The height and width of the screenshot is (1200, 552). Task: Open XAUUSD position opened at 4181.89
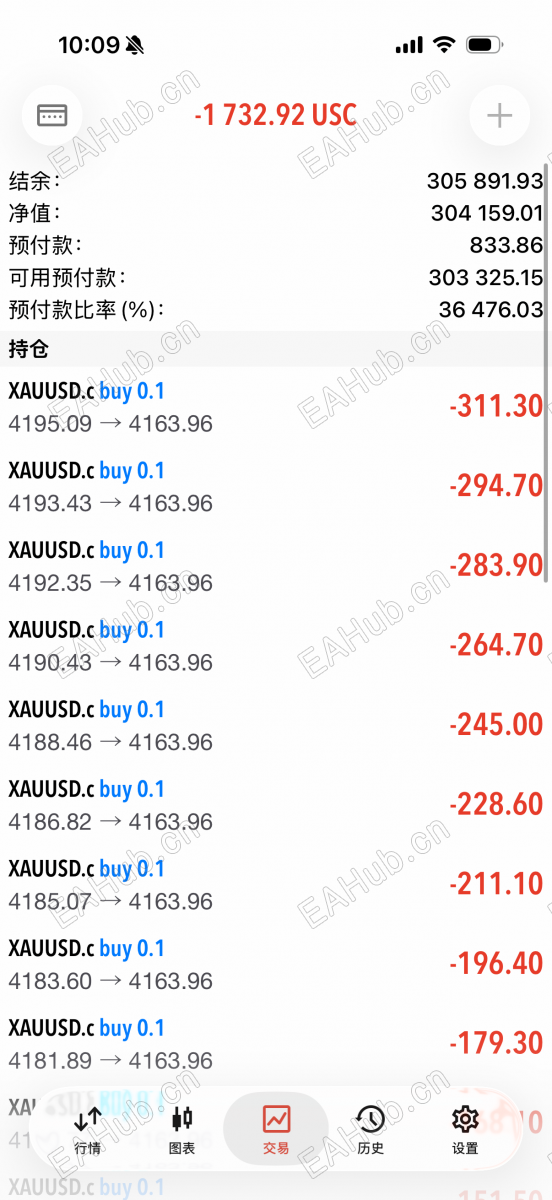click(276, 1044)
